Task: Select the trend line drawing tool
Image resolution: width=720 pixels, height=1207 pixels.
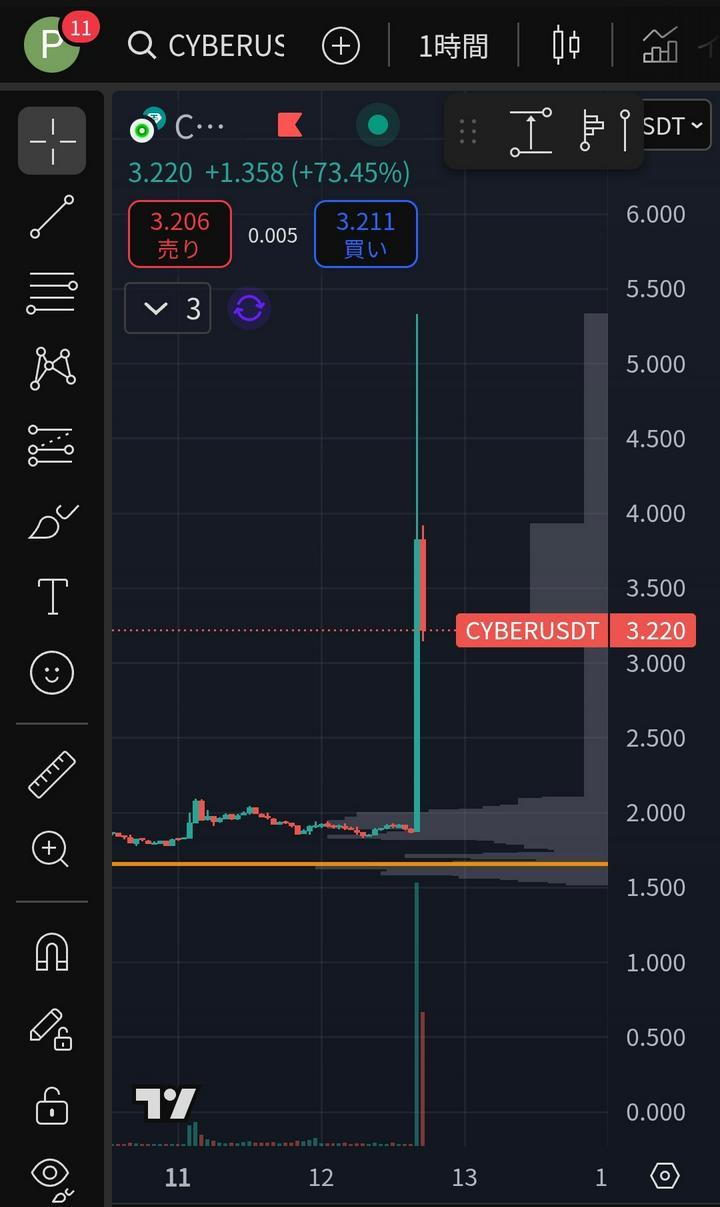Action: coord(52,216)
